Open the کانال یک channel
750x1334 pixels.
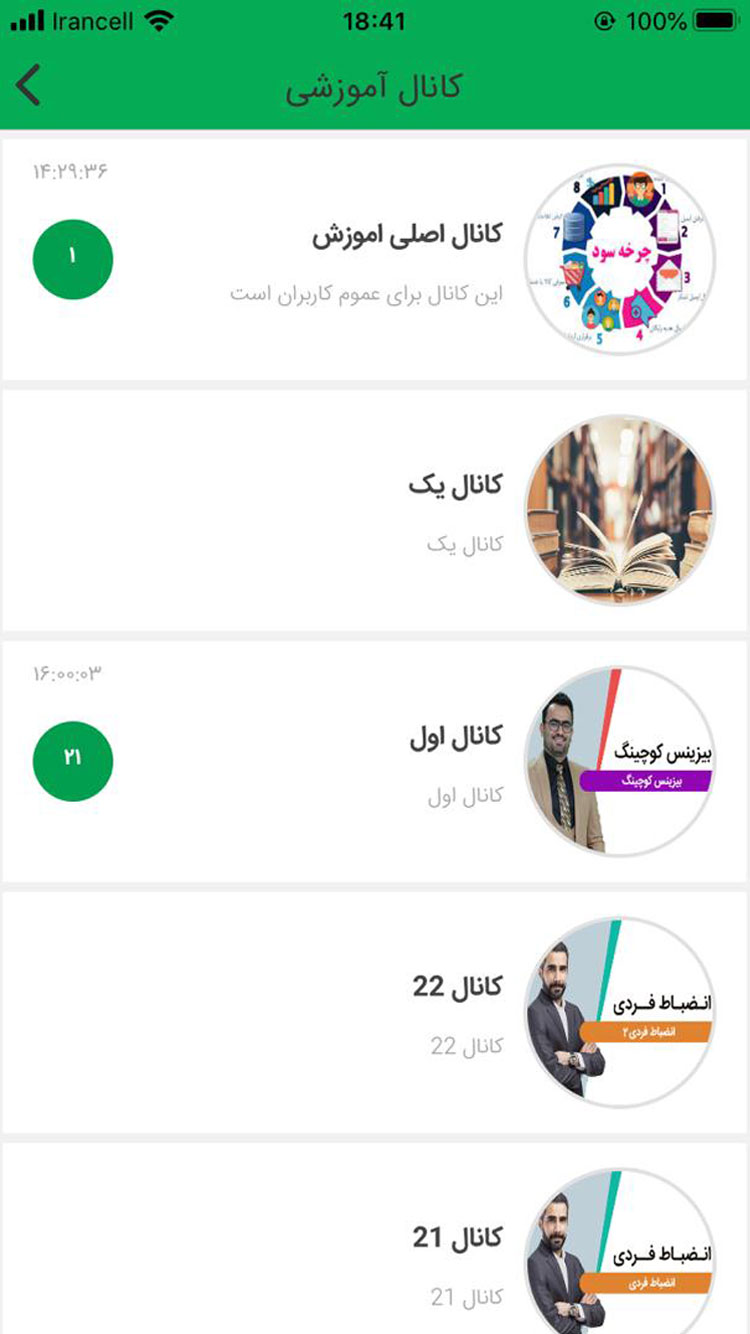[x=375, y=511]
